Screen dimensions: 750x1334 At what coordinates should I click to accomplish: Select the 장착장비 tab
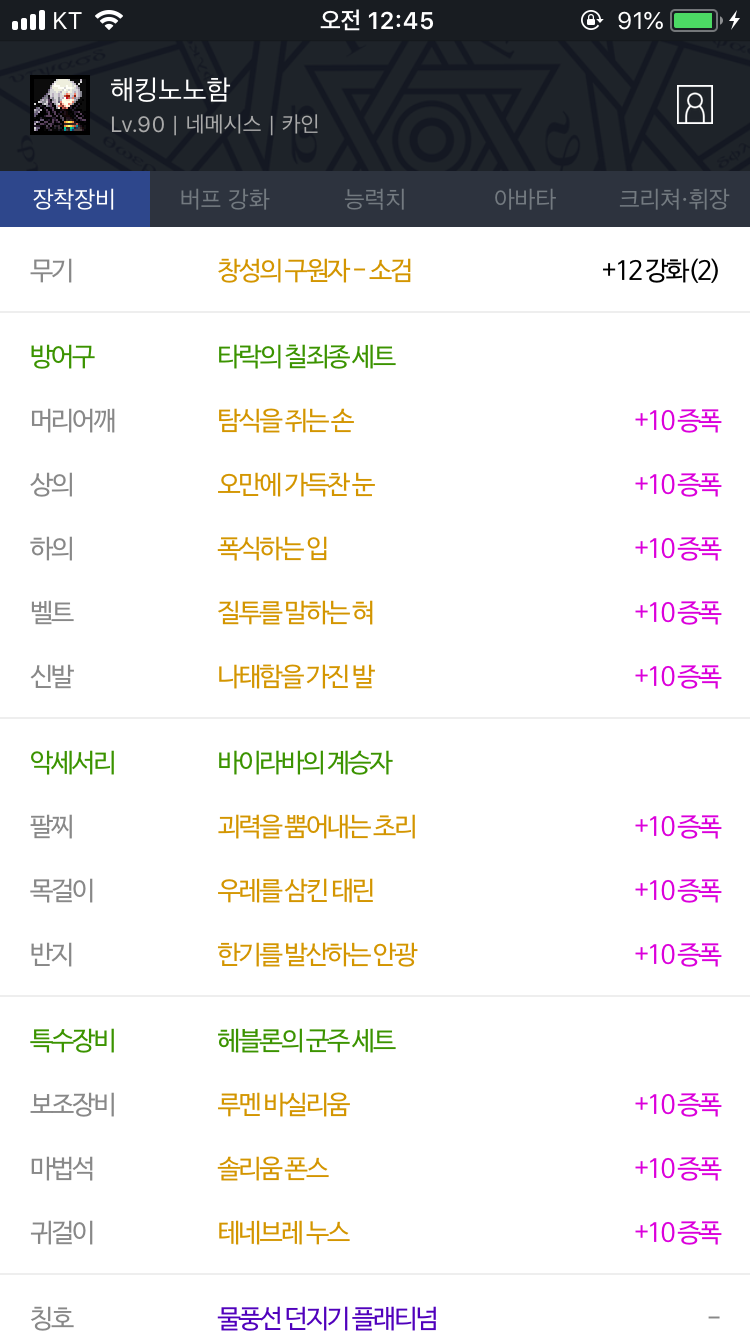click(75, 199)
